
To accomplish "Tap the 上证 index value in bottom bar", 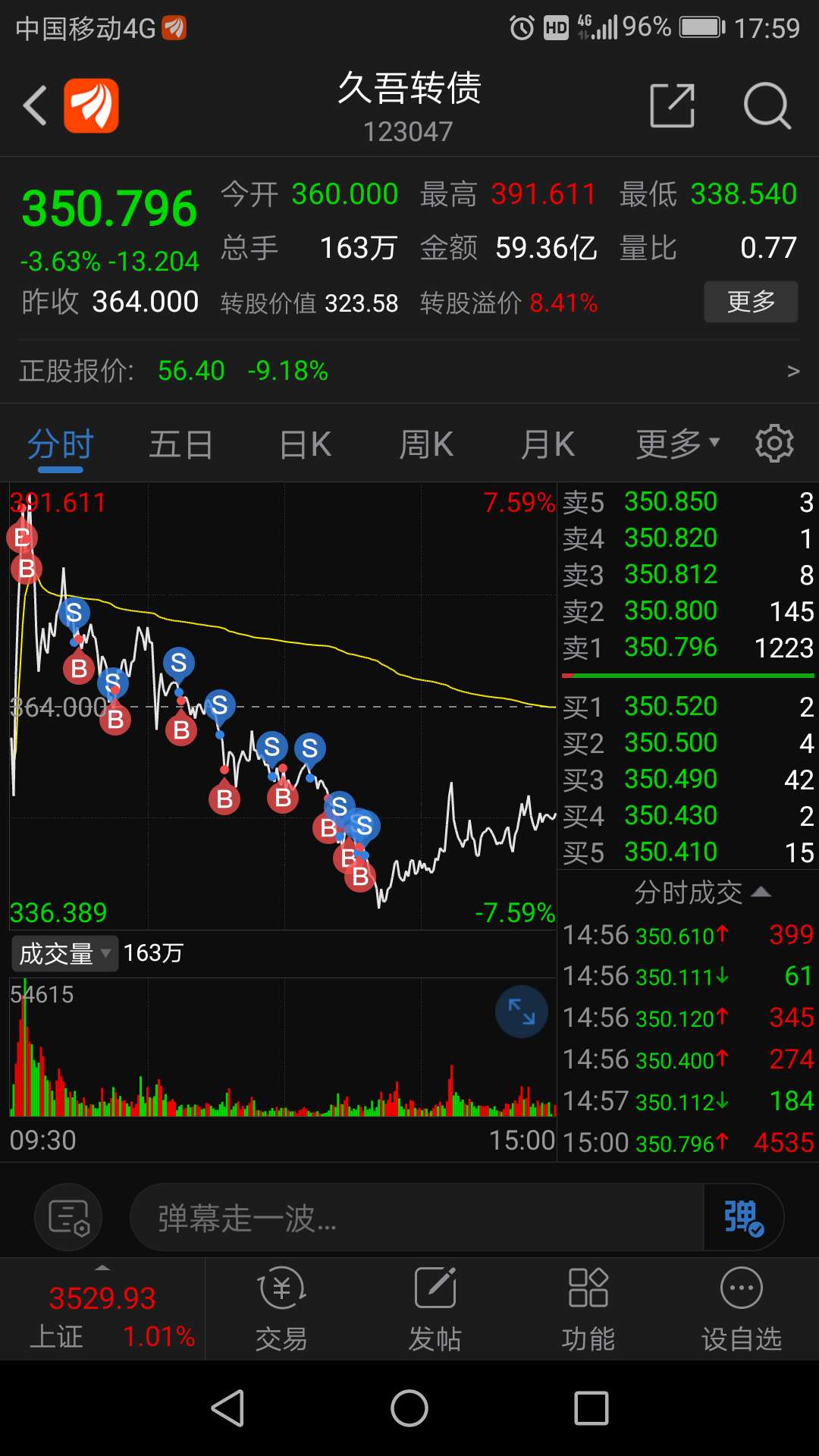I will point(102,1291).
